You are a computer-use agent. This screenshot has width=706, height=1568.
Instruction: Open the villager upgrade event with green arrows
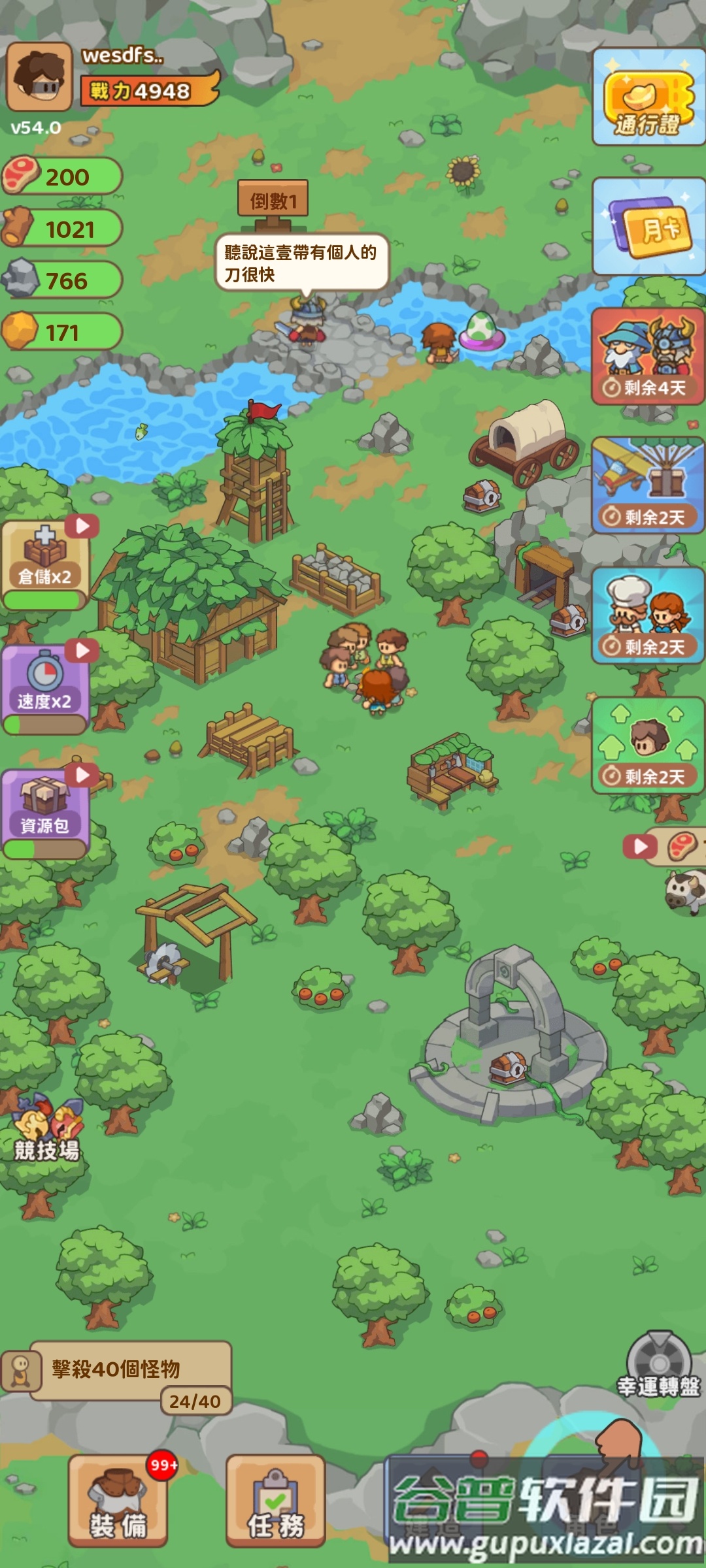(647, 745)
